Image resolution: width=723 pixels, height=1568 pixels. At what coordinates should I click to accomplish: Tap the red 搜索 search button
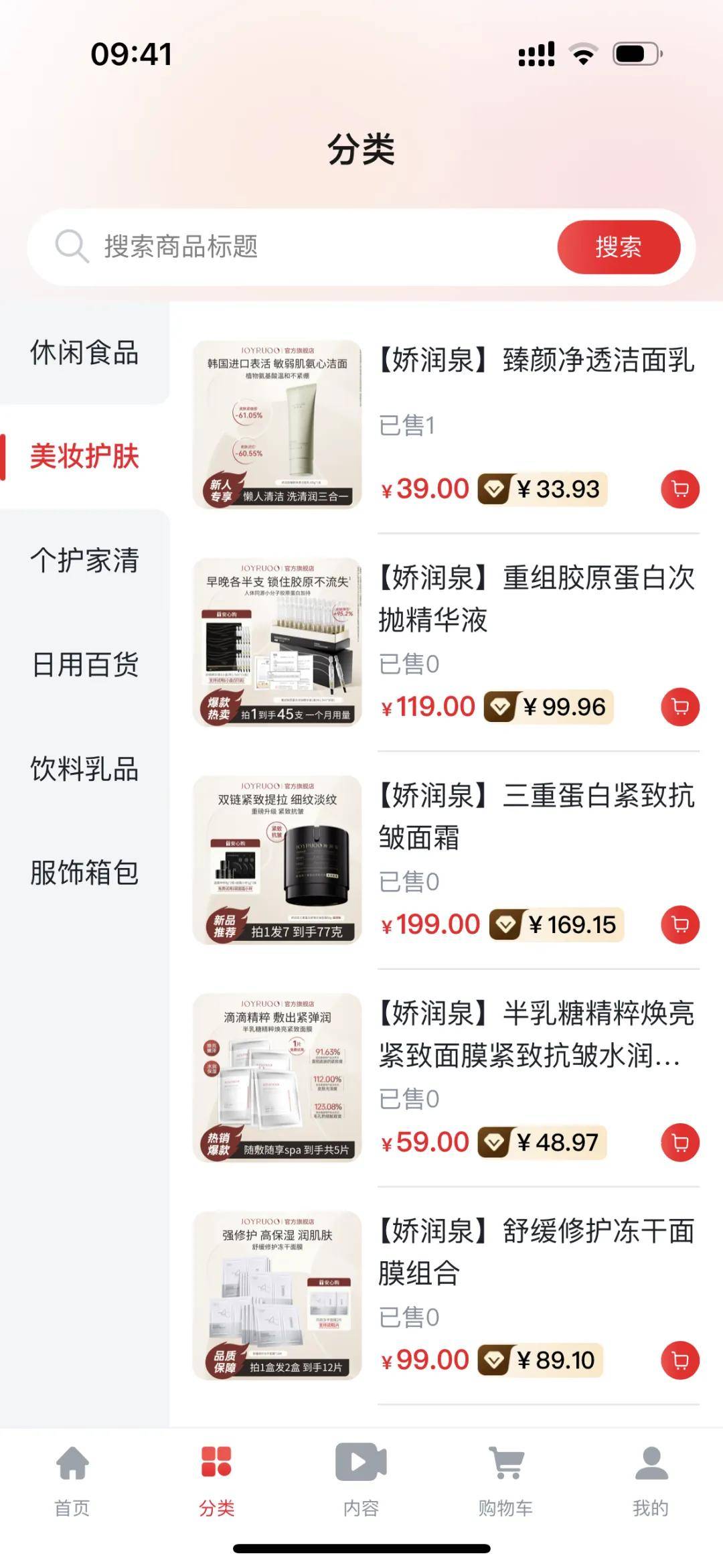[x=619, y=246]
